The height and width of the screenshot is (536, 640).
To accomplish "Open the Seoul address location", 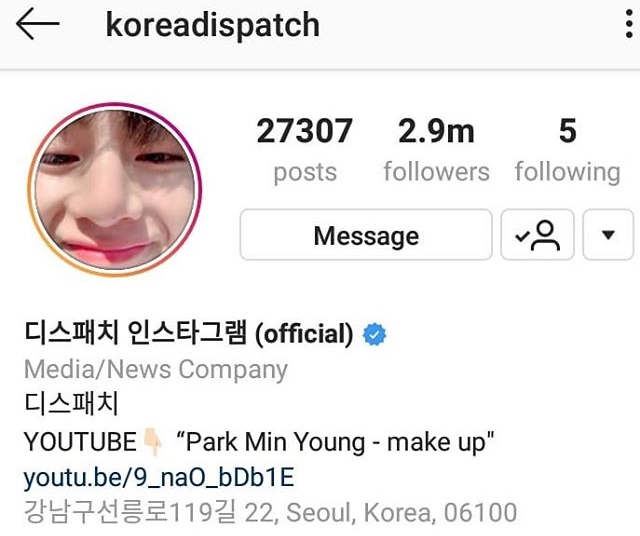I will pyautogui.click(x=270, y=514).
